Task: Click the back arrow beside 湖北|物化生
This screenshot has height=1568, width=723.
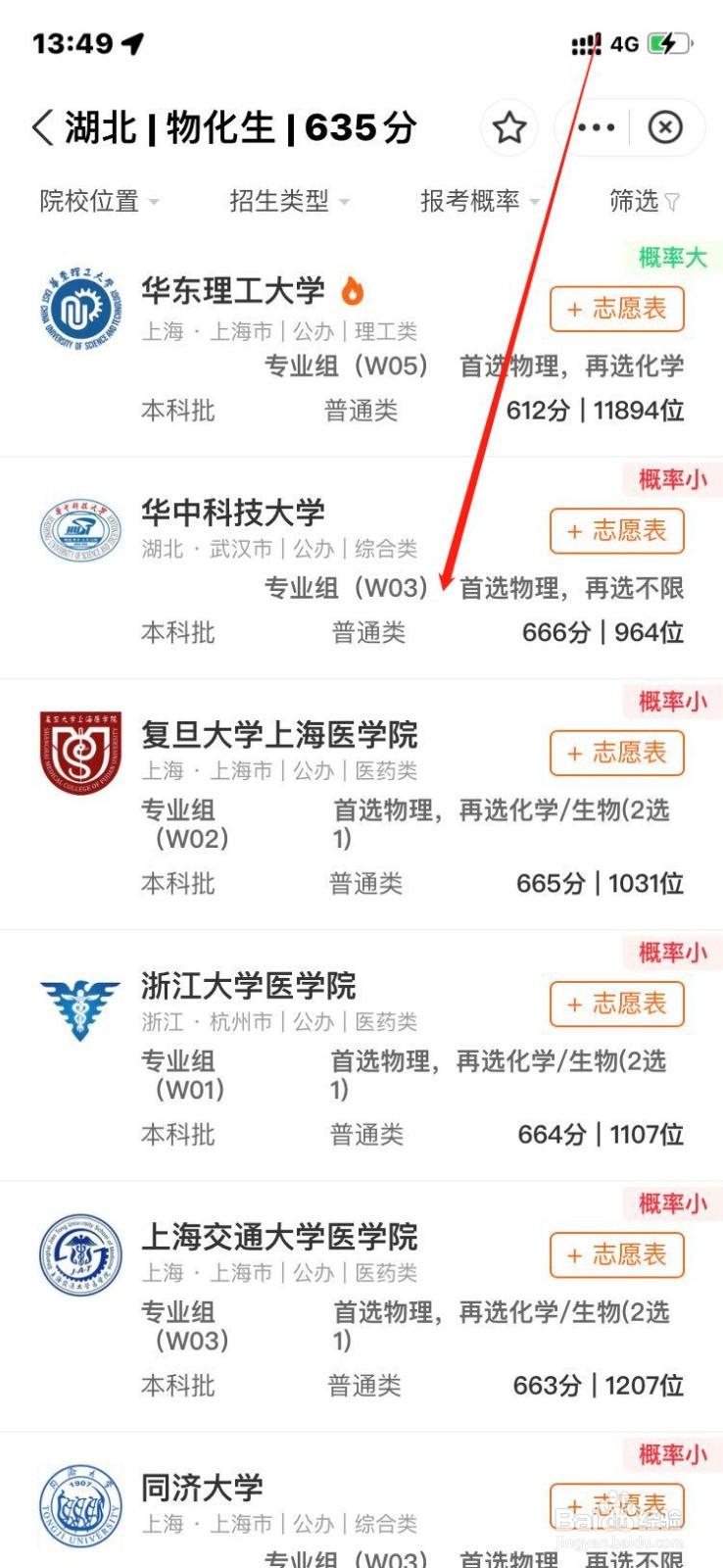Action: (40, 127)
